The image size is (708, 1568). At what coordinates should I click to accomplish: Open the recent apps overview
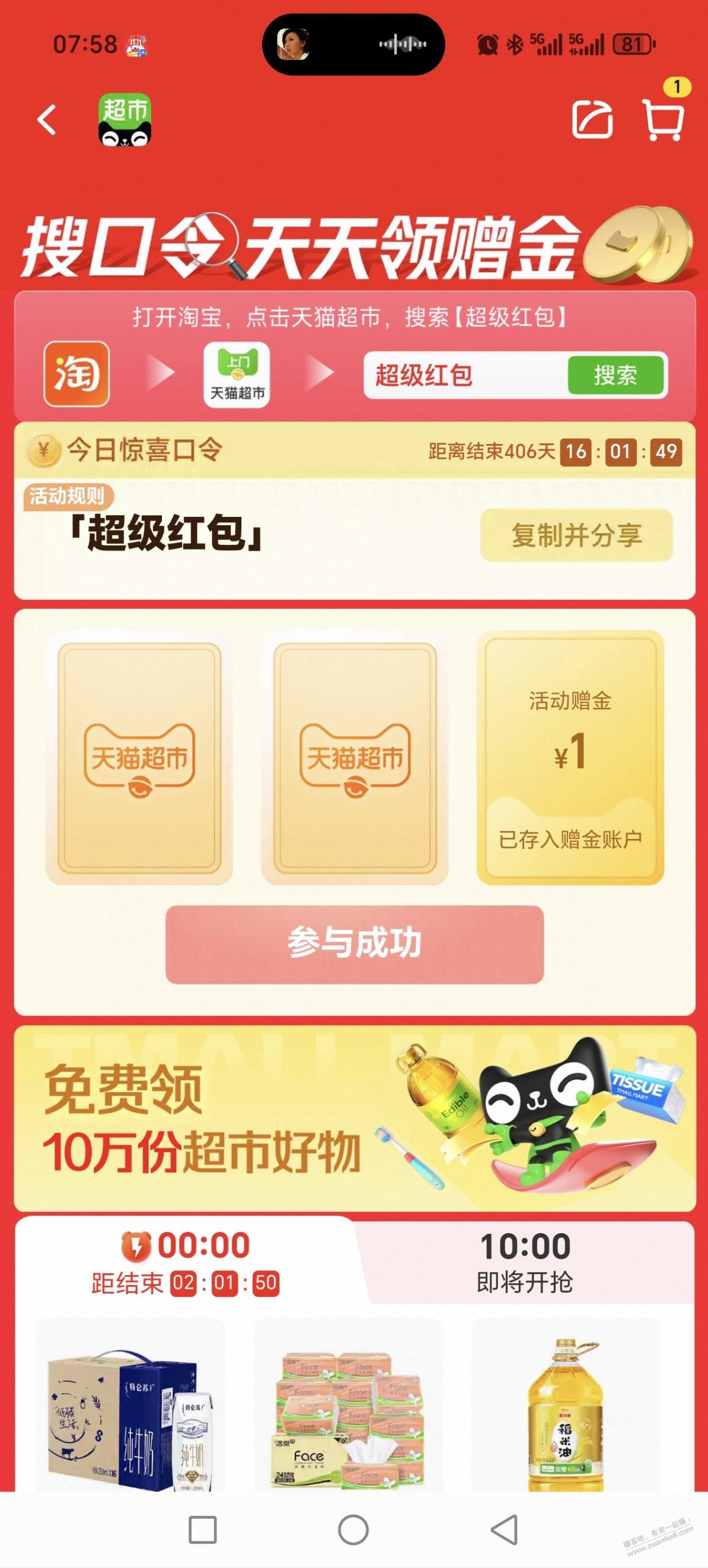tap(203, 1529)
